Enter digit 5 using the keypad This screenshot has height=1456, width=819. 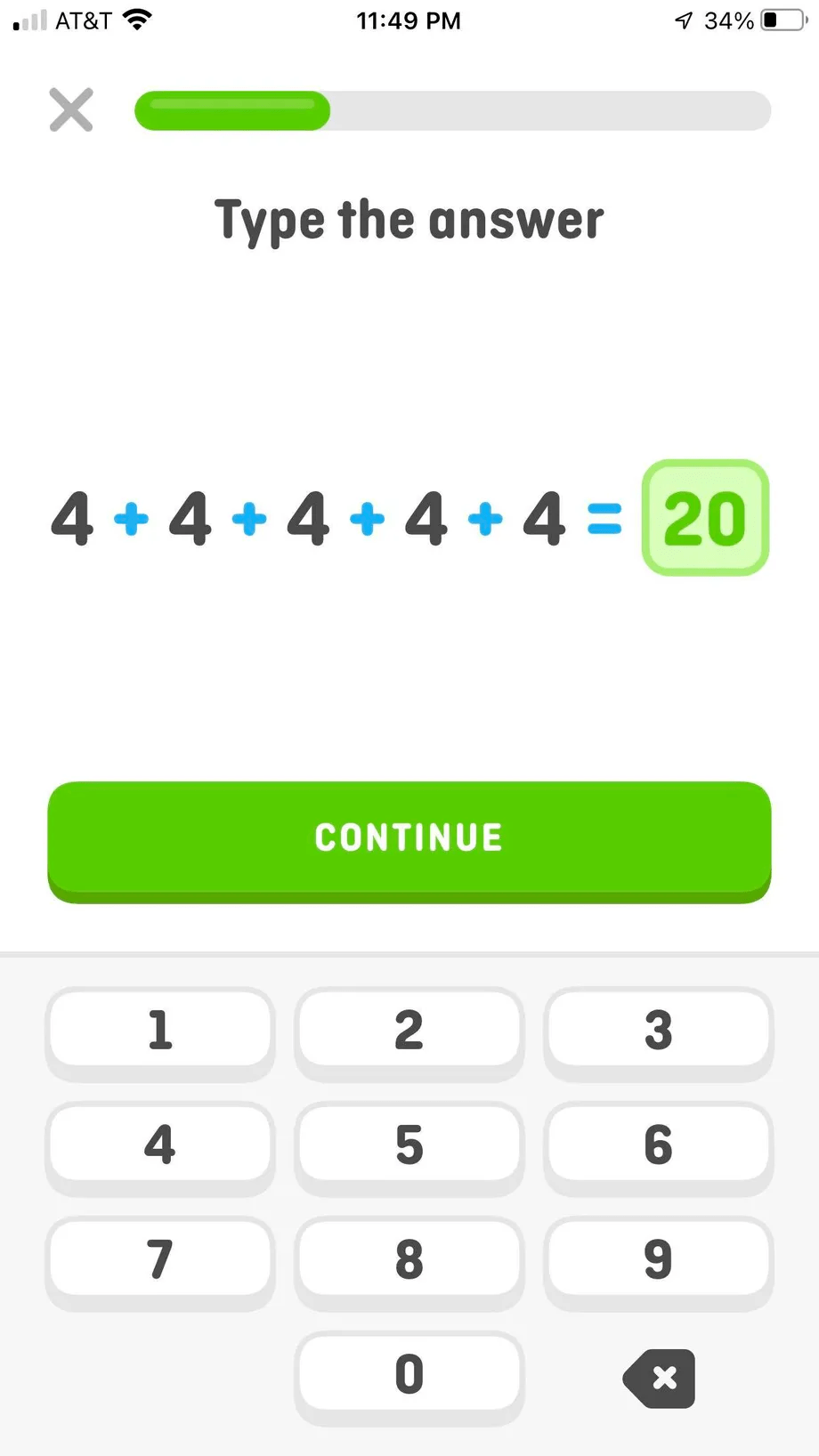[409, 1145]
